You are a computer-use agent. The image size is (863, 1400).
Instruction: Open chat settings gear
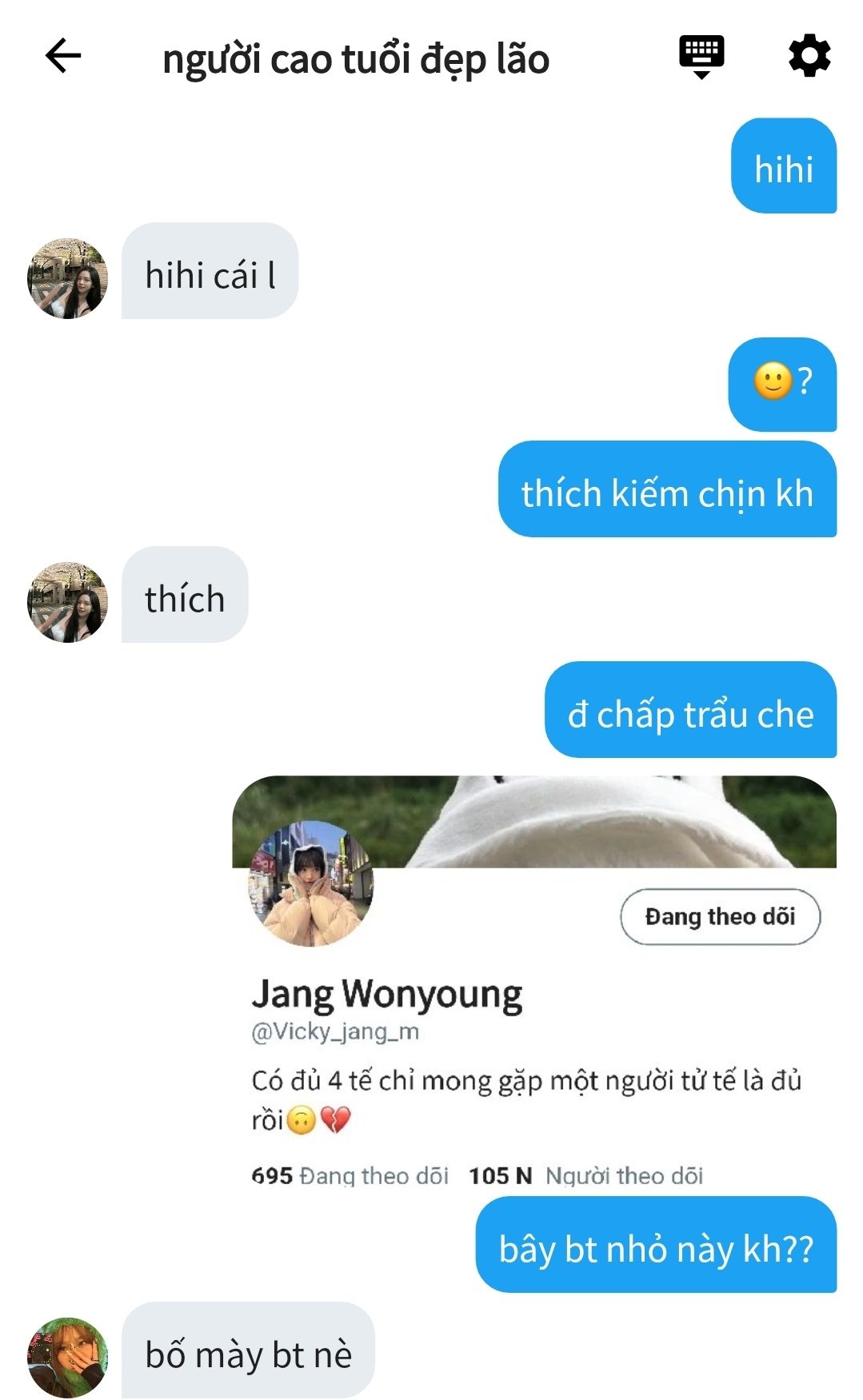(809, 56)
